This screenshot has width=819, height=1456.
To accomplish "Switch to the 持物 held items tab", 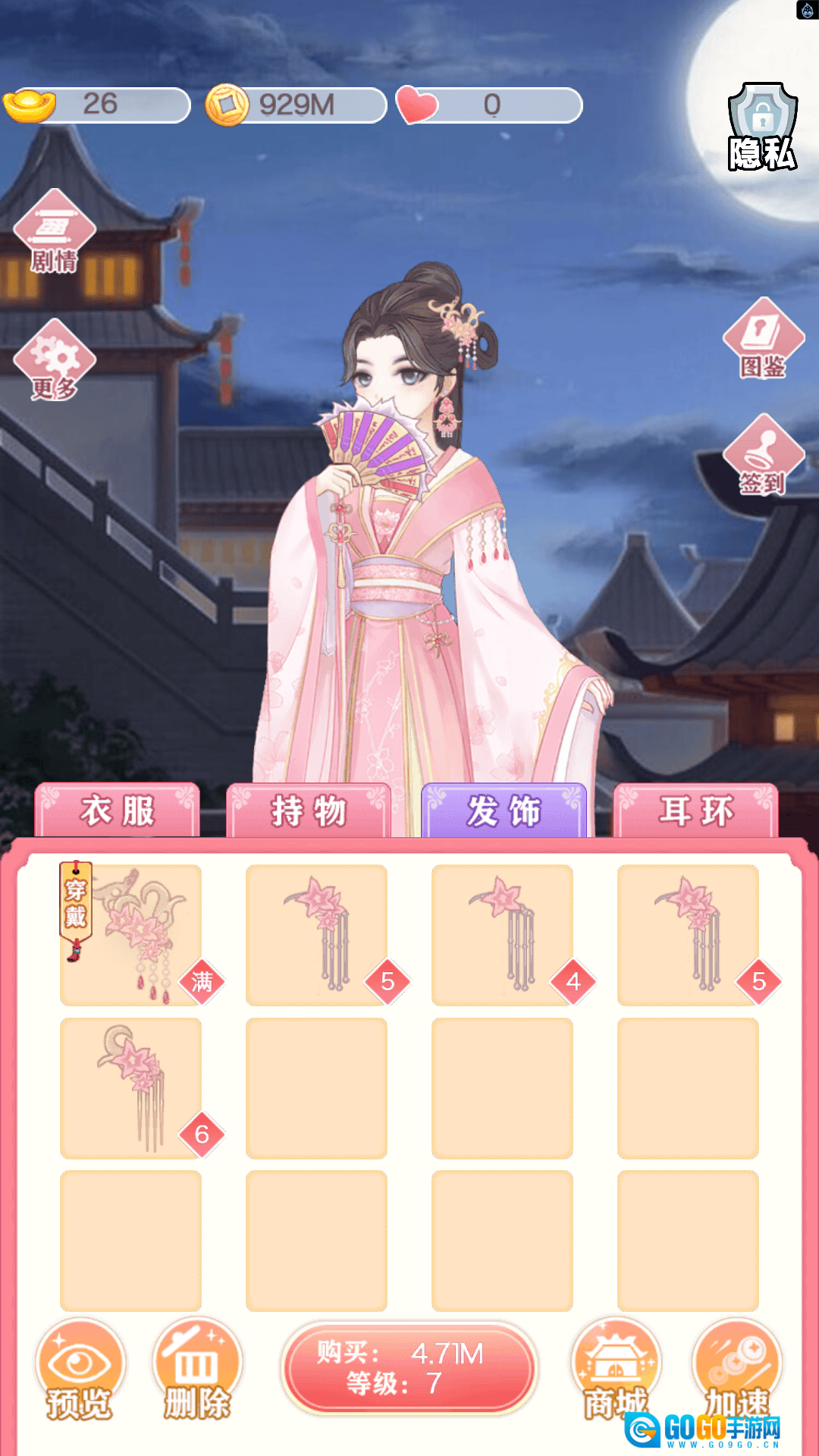I will tap(309, 811).
